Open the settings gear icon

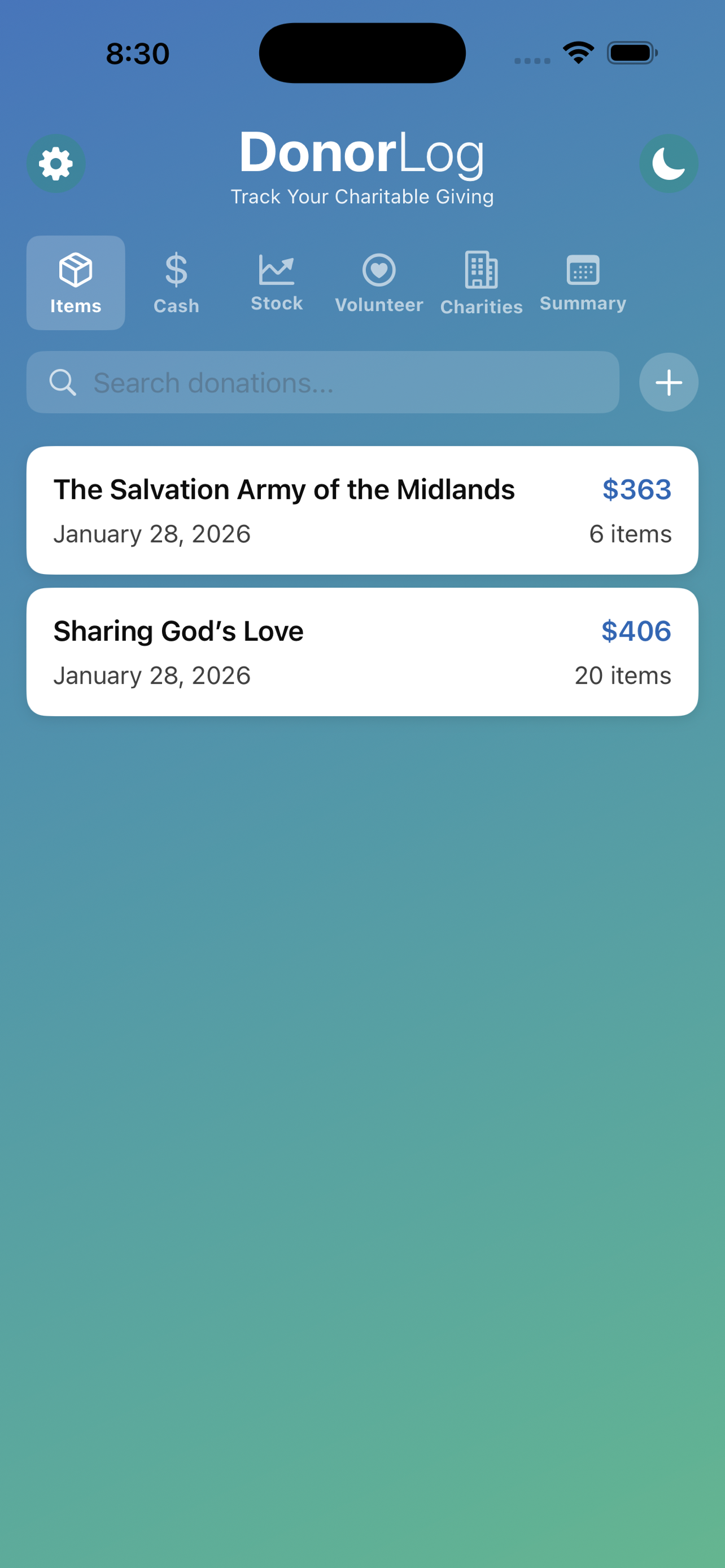click(x=56, y=163)
